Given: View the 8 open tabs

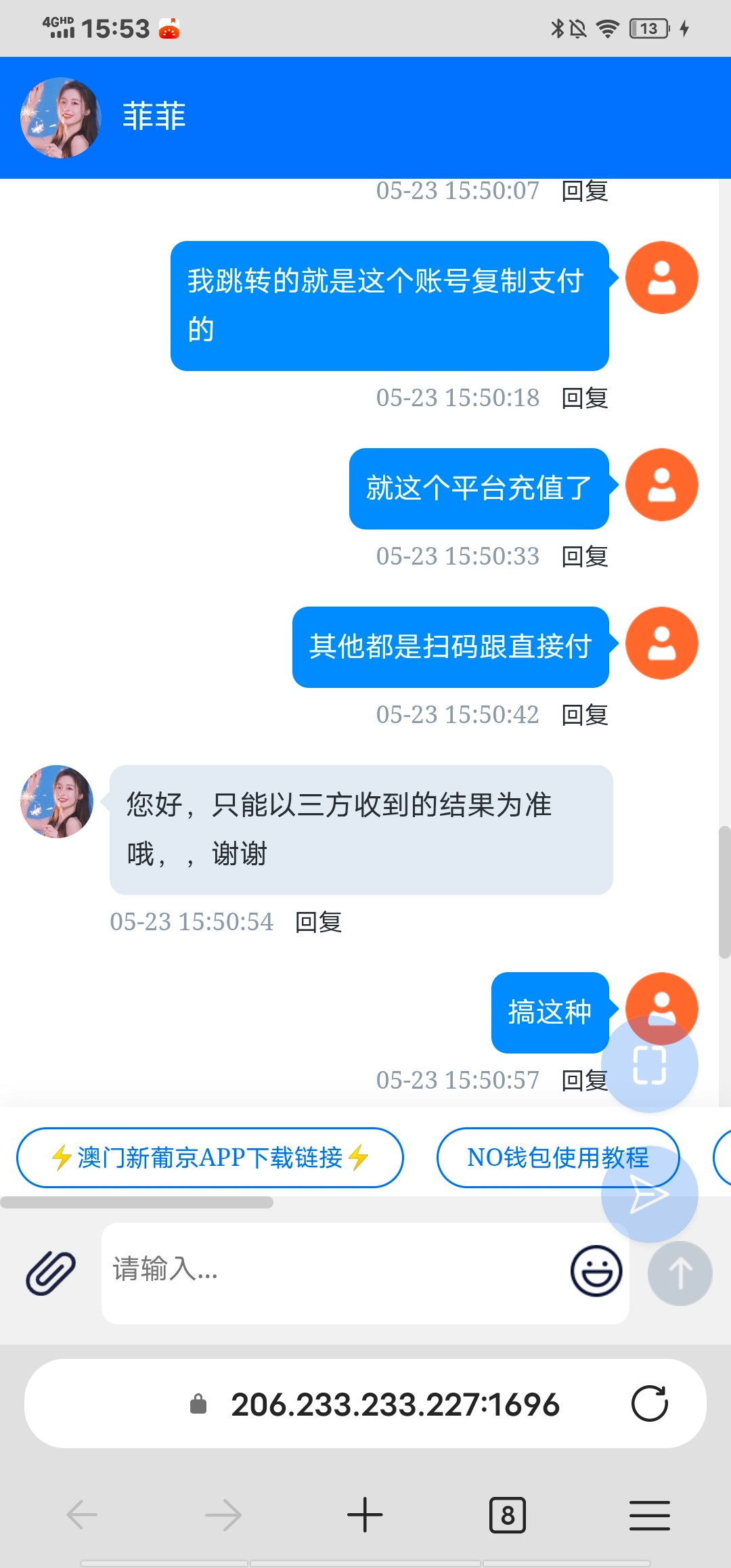Looking at the screenshot, I should point(507,1515).
